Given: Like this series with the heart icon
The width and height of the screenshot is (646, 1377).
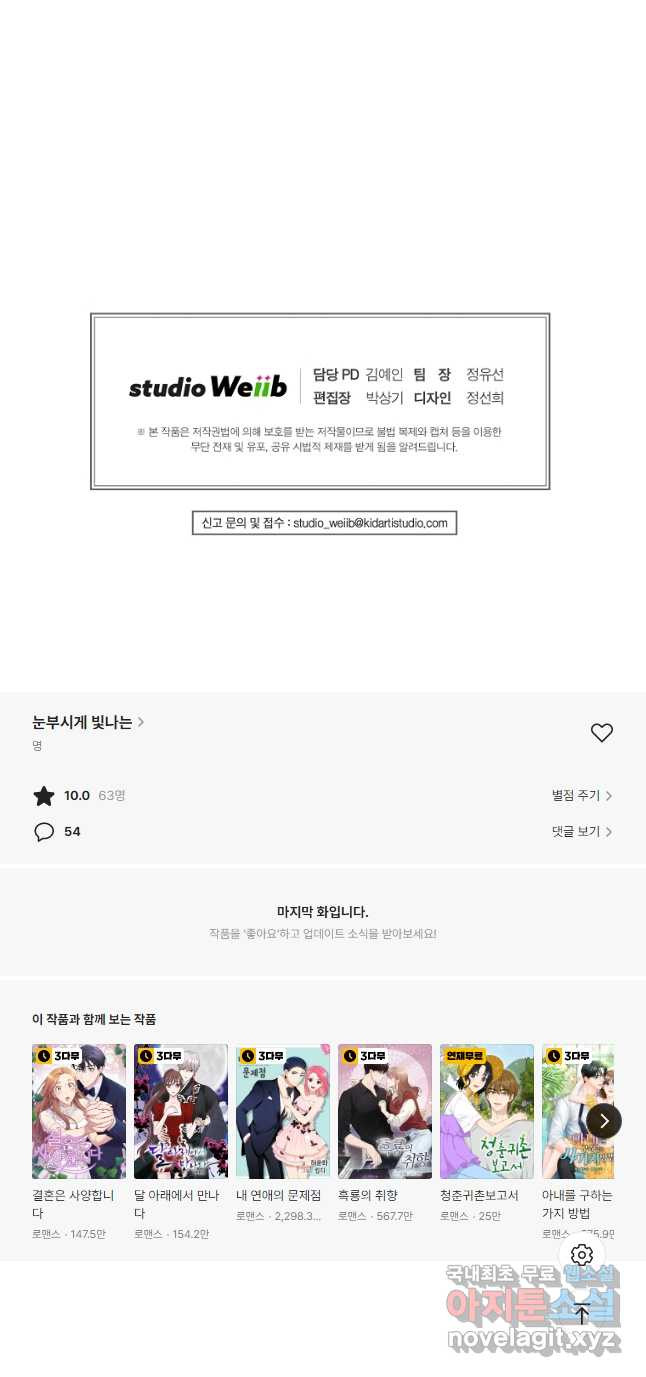Looking at the screenshot, I should [x=601, y=733].
